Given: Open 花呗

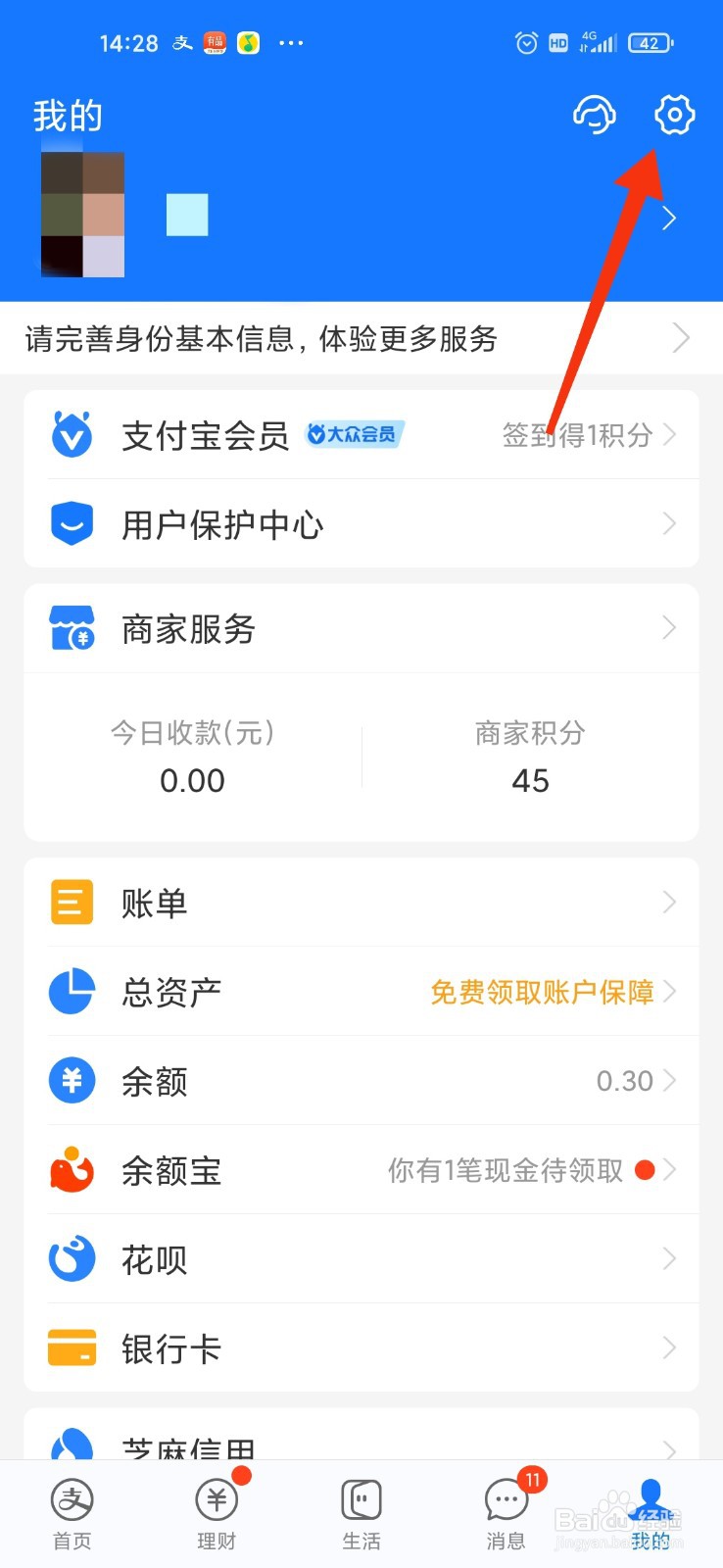Looking at the screenshot, I should tap(361, 1259).
